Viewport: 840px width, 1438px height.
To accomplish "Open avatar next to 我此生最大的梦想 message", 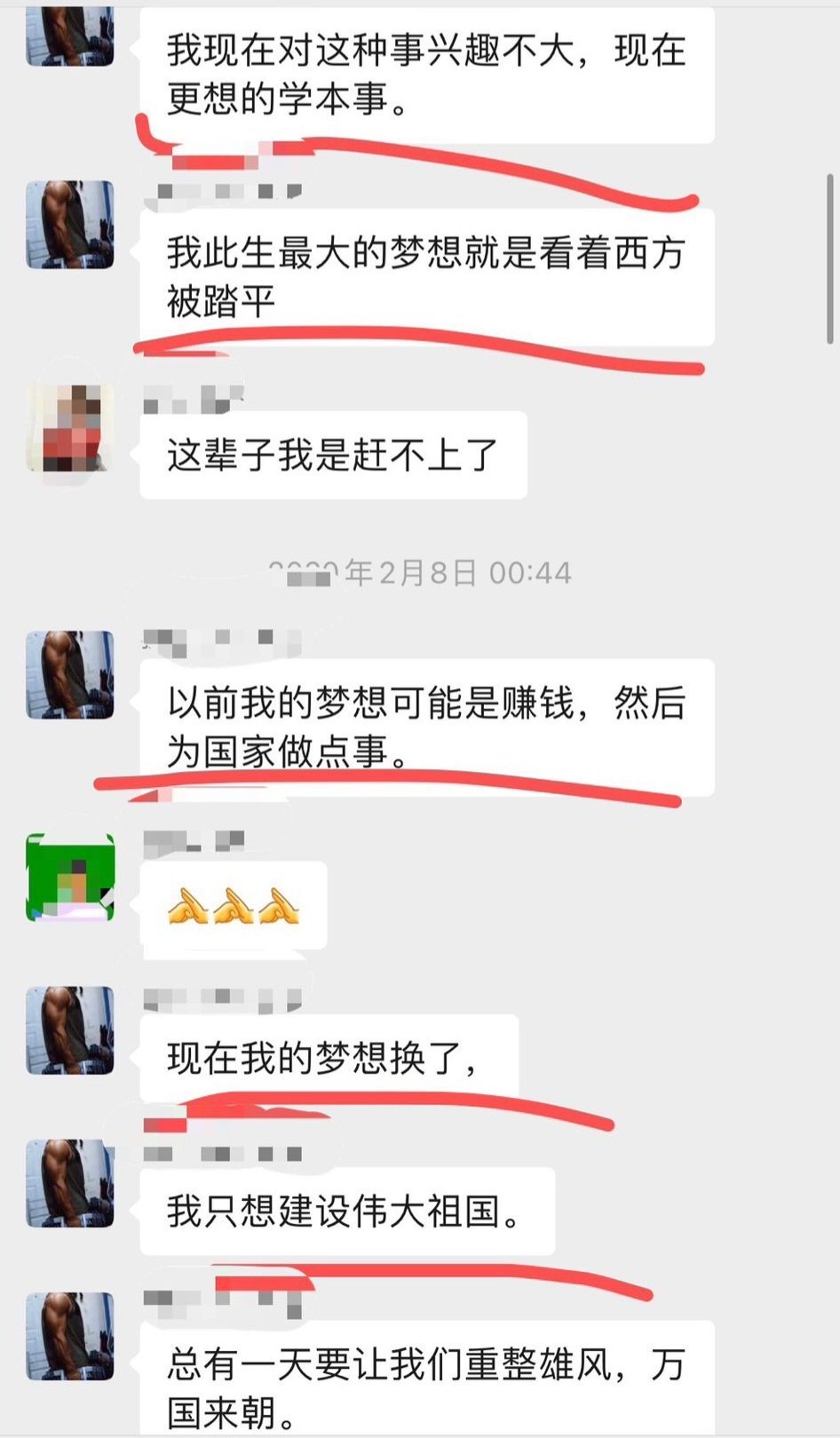I will point(70,225).
